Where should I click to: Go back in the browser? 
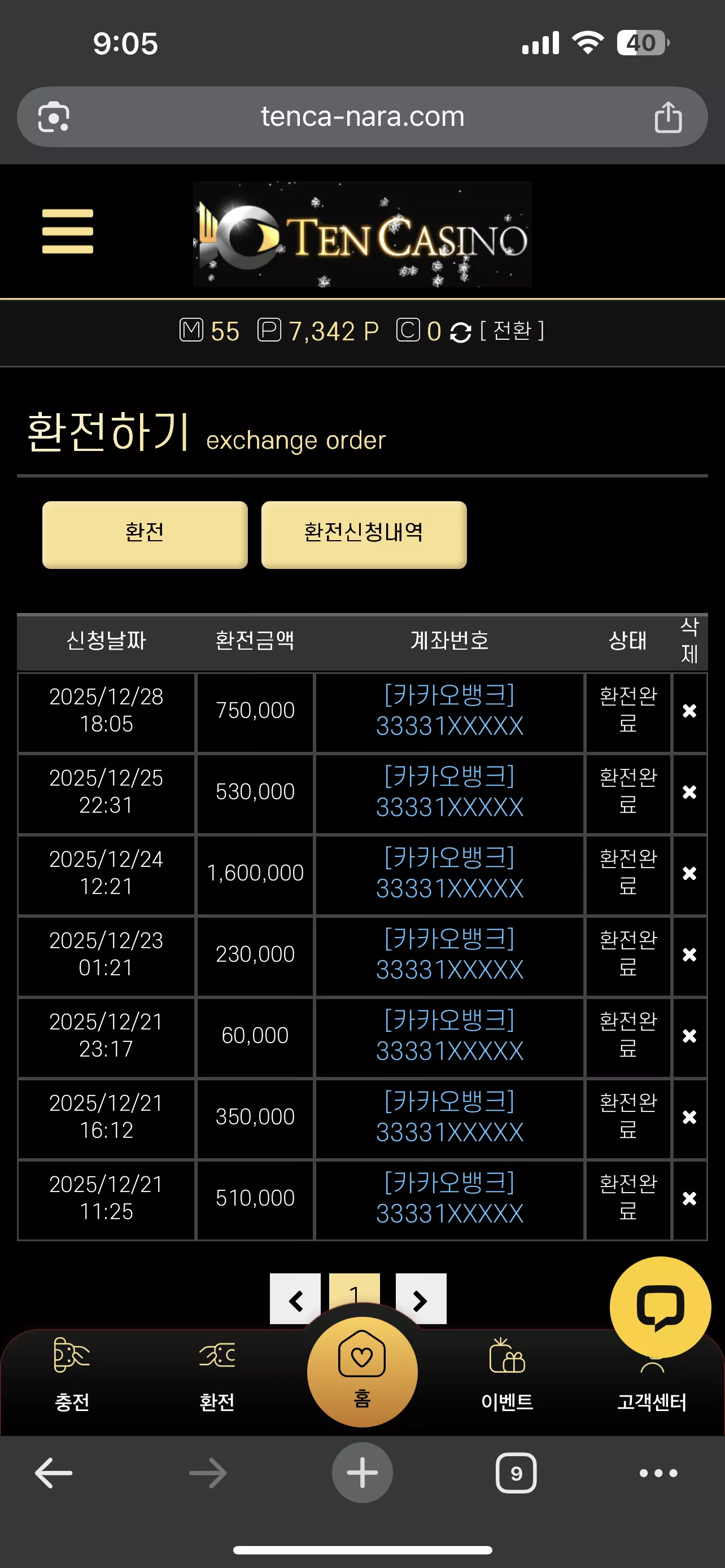[54, 1473]
